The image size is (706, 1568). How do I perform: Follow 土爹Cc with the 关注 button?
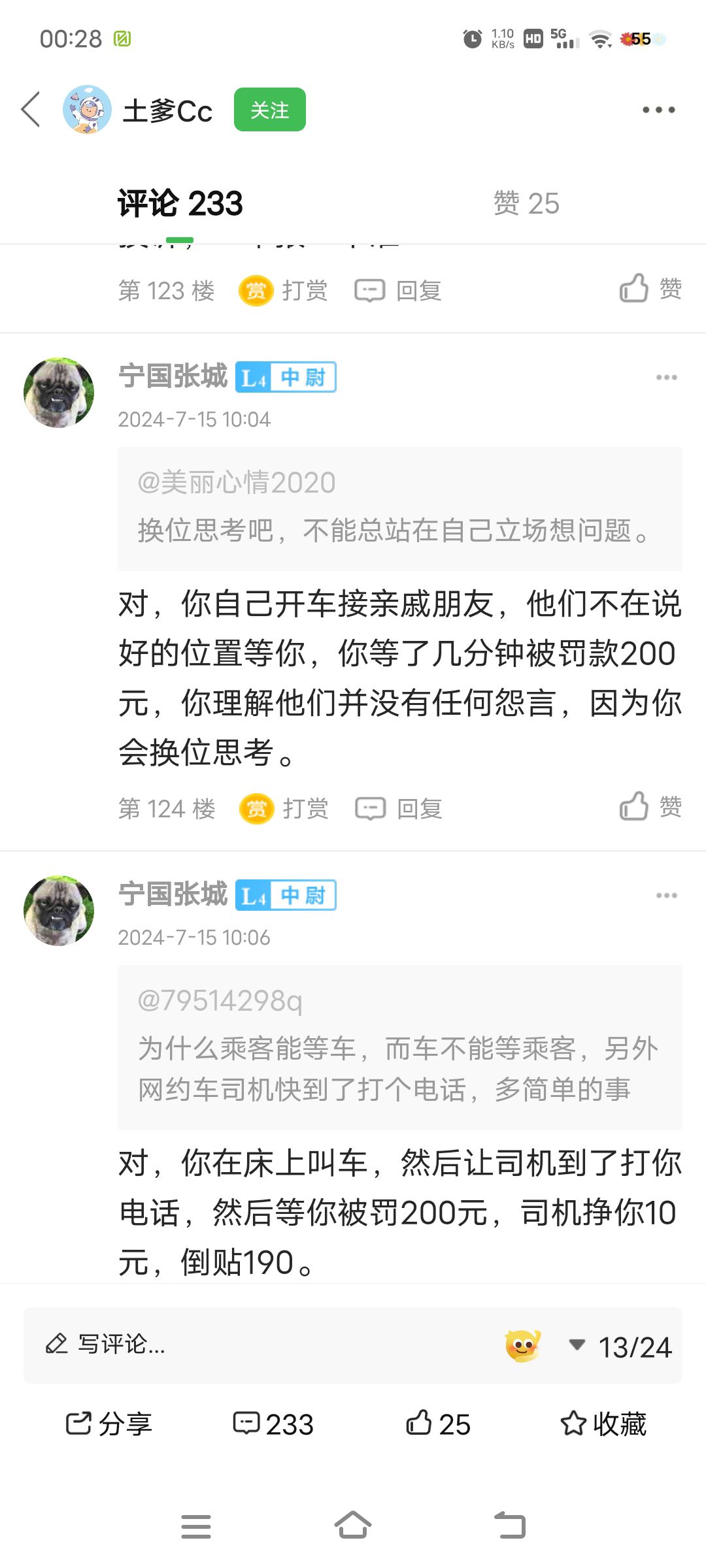[x=269, y=110]
